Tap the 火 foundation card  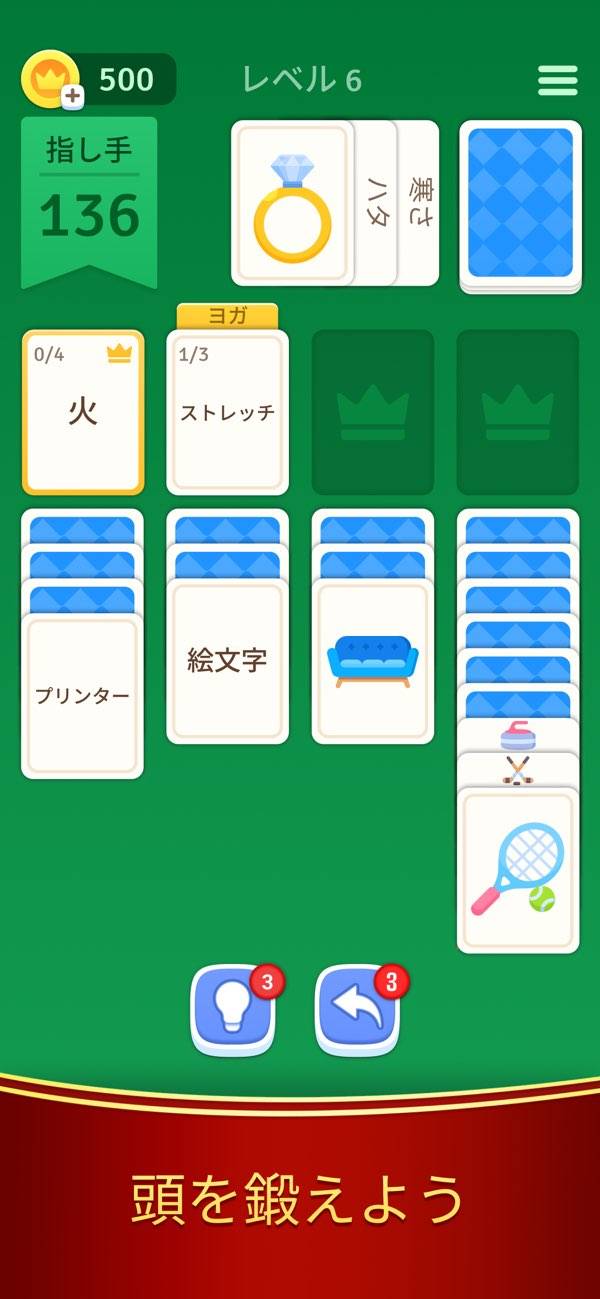[x=83, y=412]
